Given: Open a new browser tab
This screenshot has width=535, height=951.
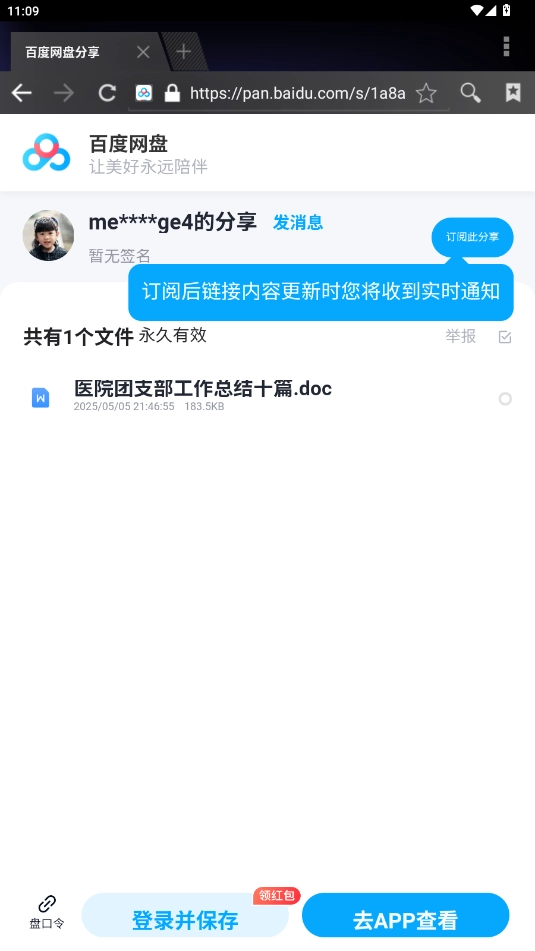Looking at the screenshot, I should [x=183, y=52].
